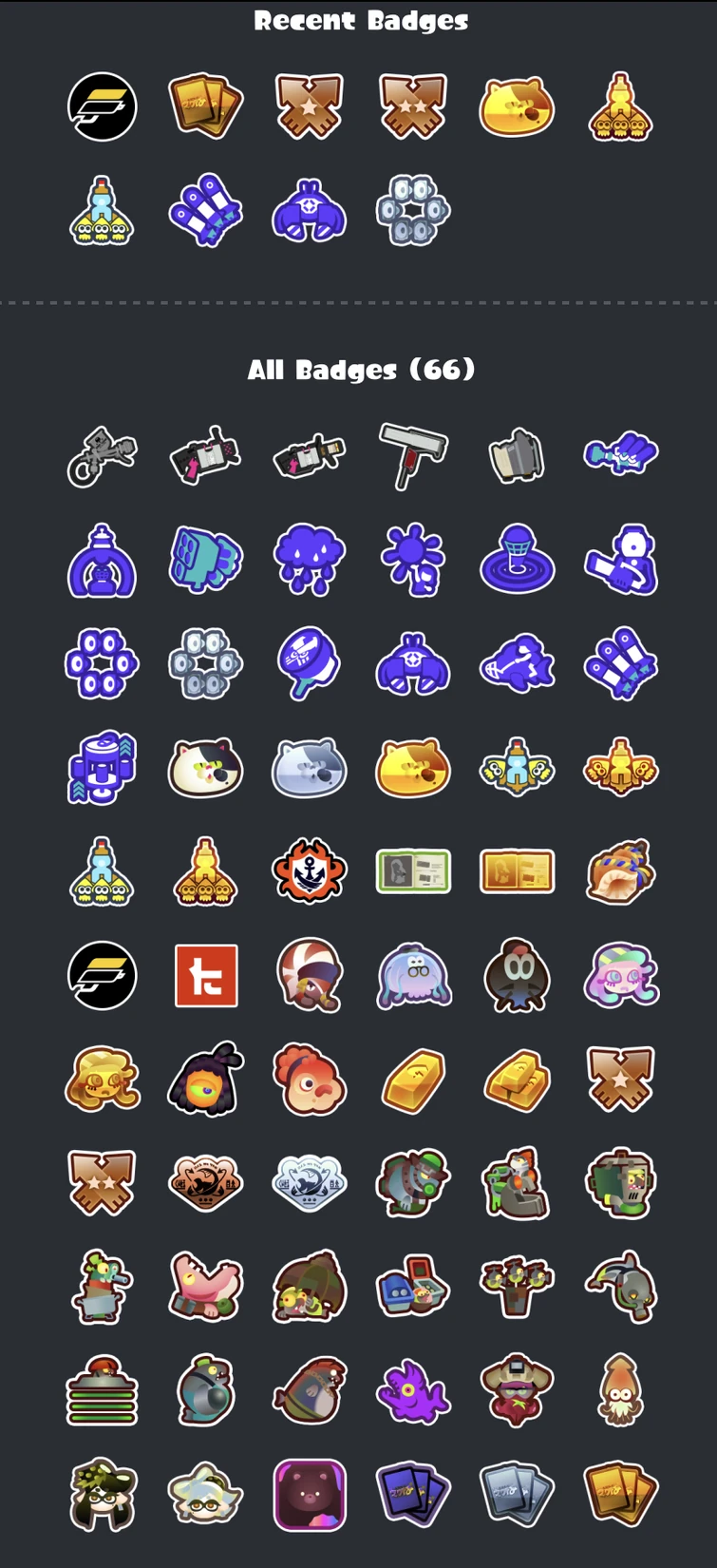This screenshot has height=1568, width=717.
Task: Click the green catalog page badge
Action: (x=411, y=872)
